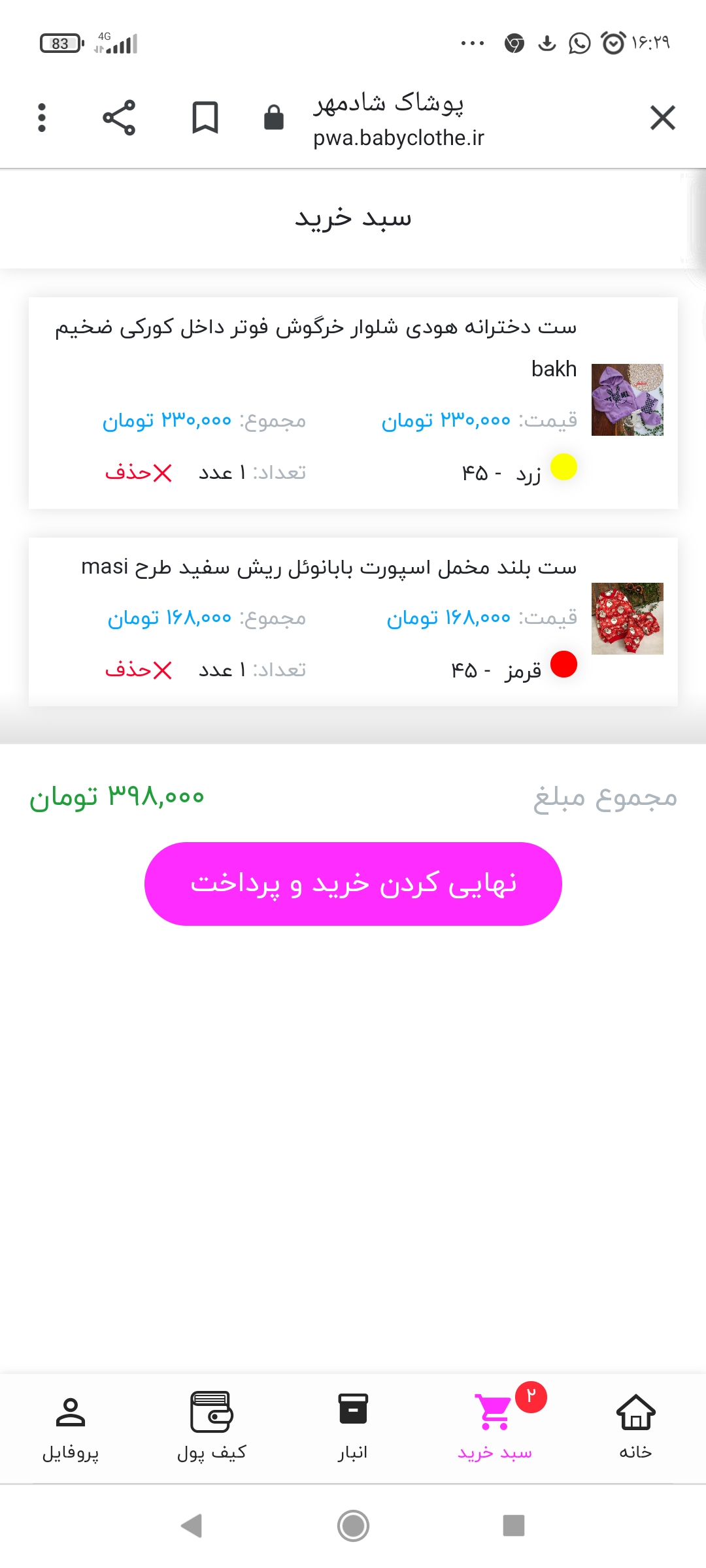Open the red Santa set product image
Screen dimensions: 706x1568
[x=628, y=619]
